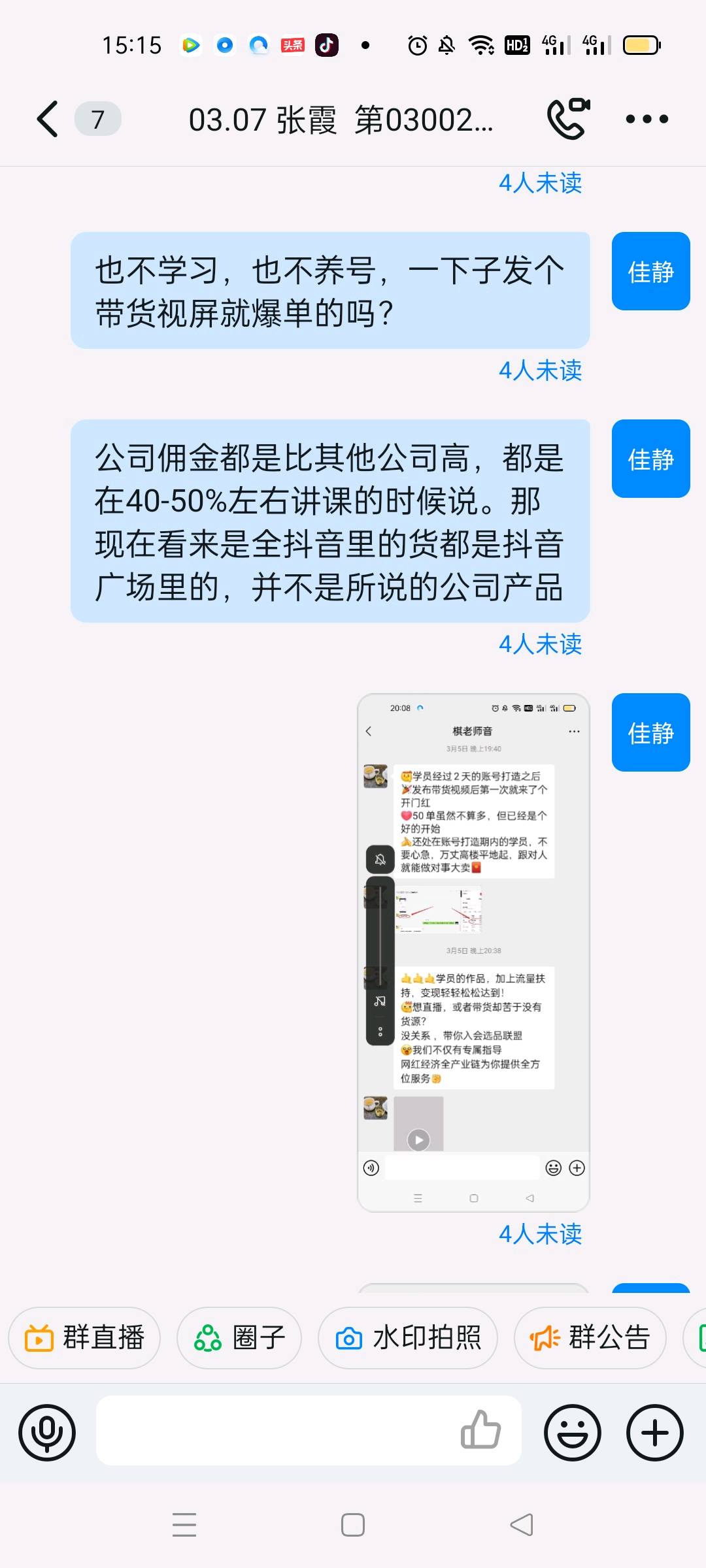
Task: Tap the system home button
Action: click(x=353, y=1525)
